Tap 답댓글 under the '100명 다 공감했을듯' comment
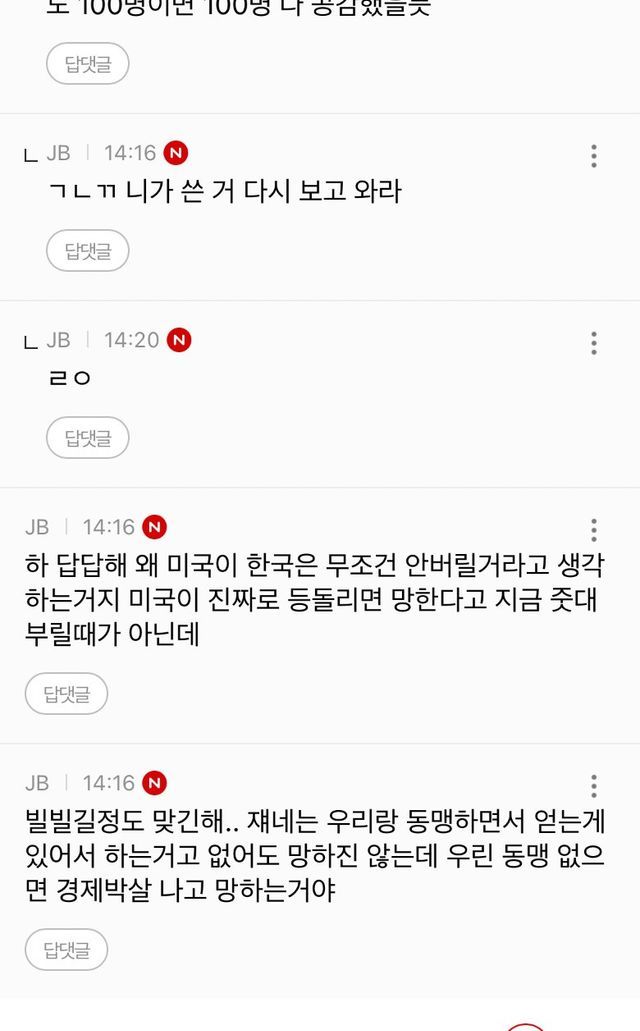This screenshot has width=640, height=1031. (x=87, y=64)
